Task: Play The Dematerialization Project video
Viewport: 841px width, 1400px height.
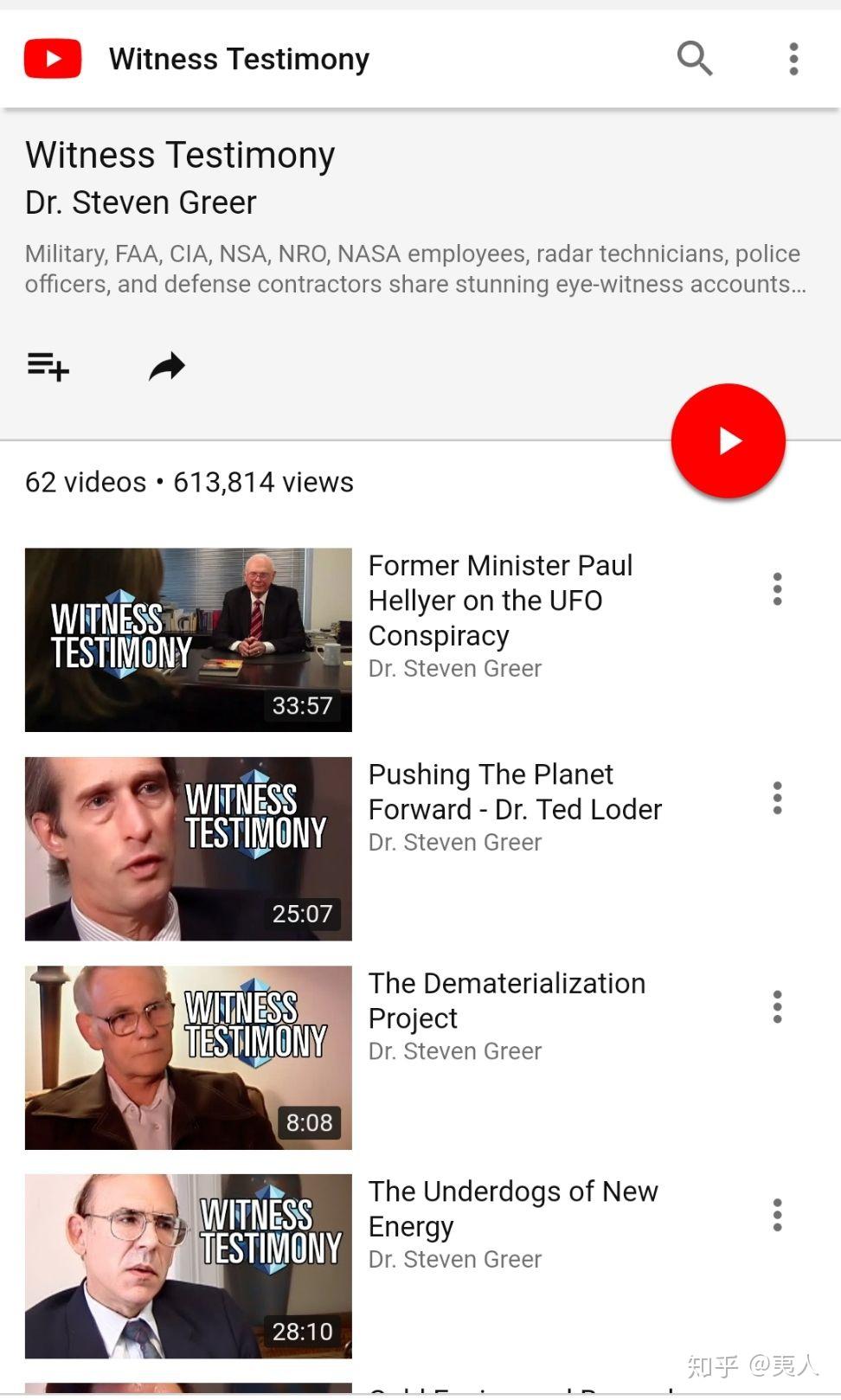Action: 189,1057
